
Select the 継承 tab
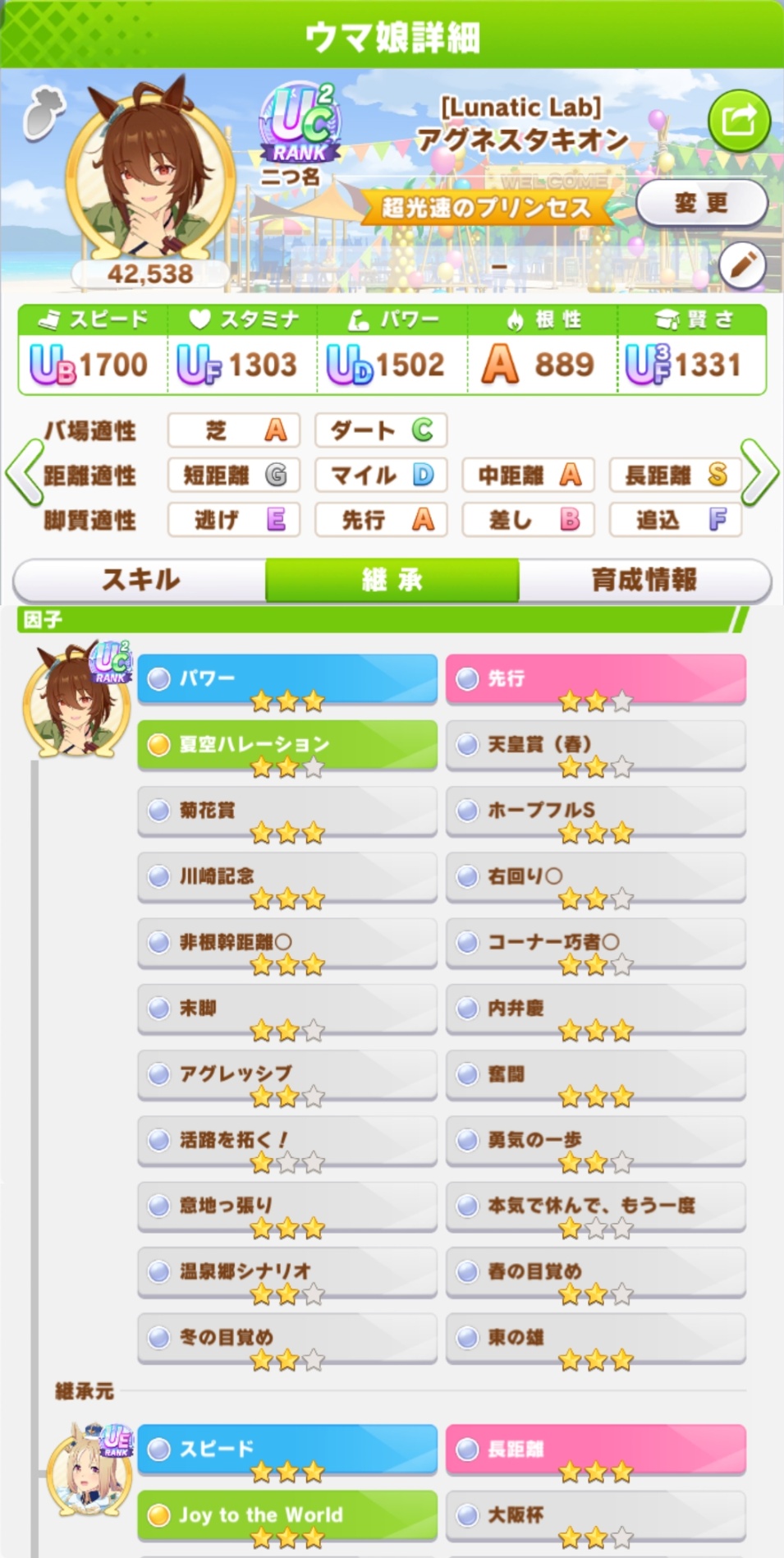[392, 580]
